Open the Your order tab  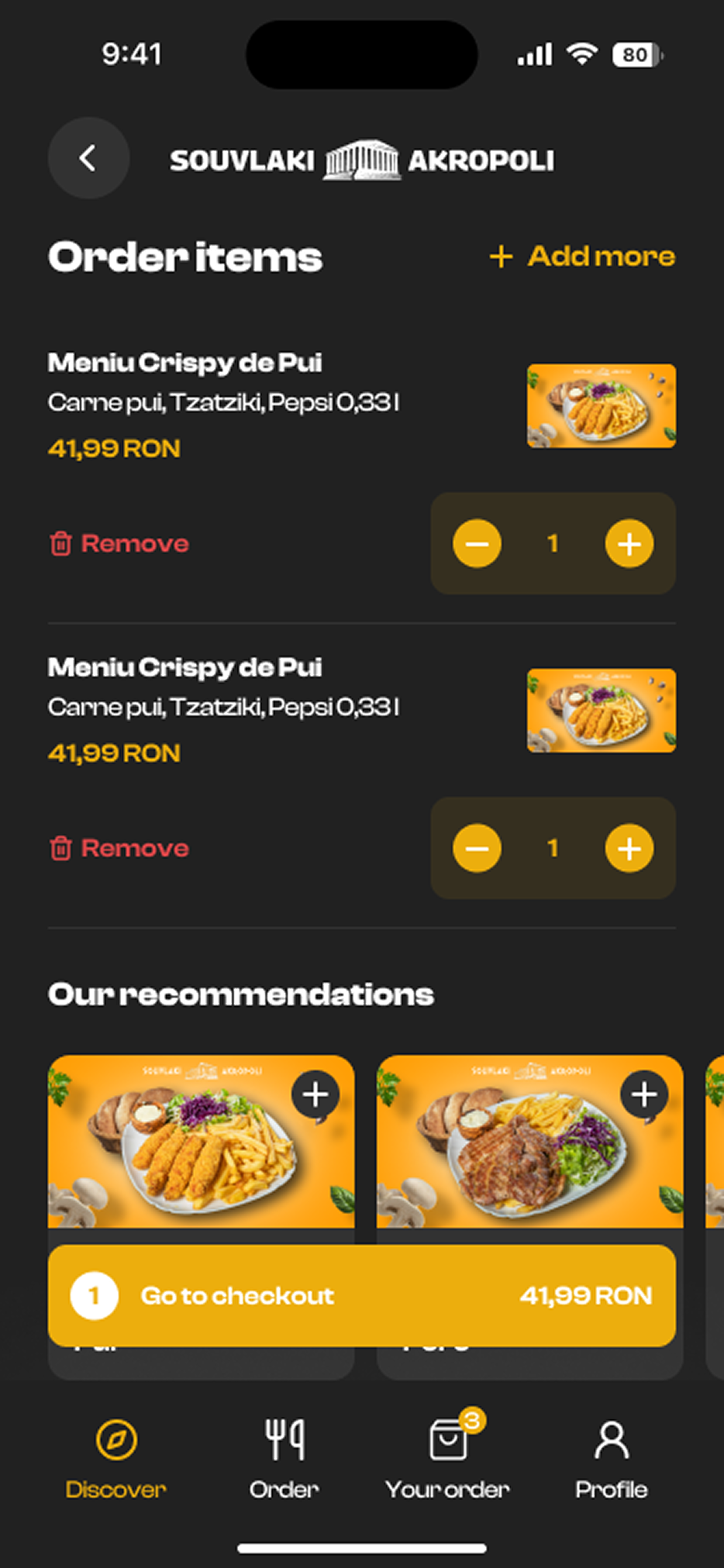point(448,1457)
